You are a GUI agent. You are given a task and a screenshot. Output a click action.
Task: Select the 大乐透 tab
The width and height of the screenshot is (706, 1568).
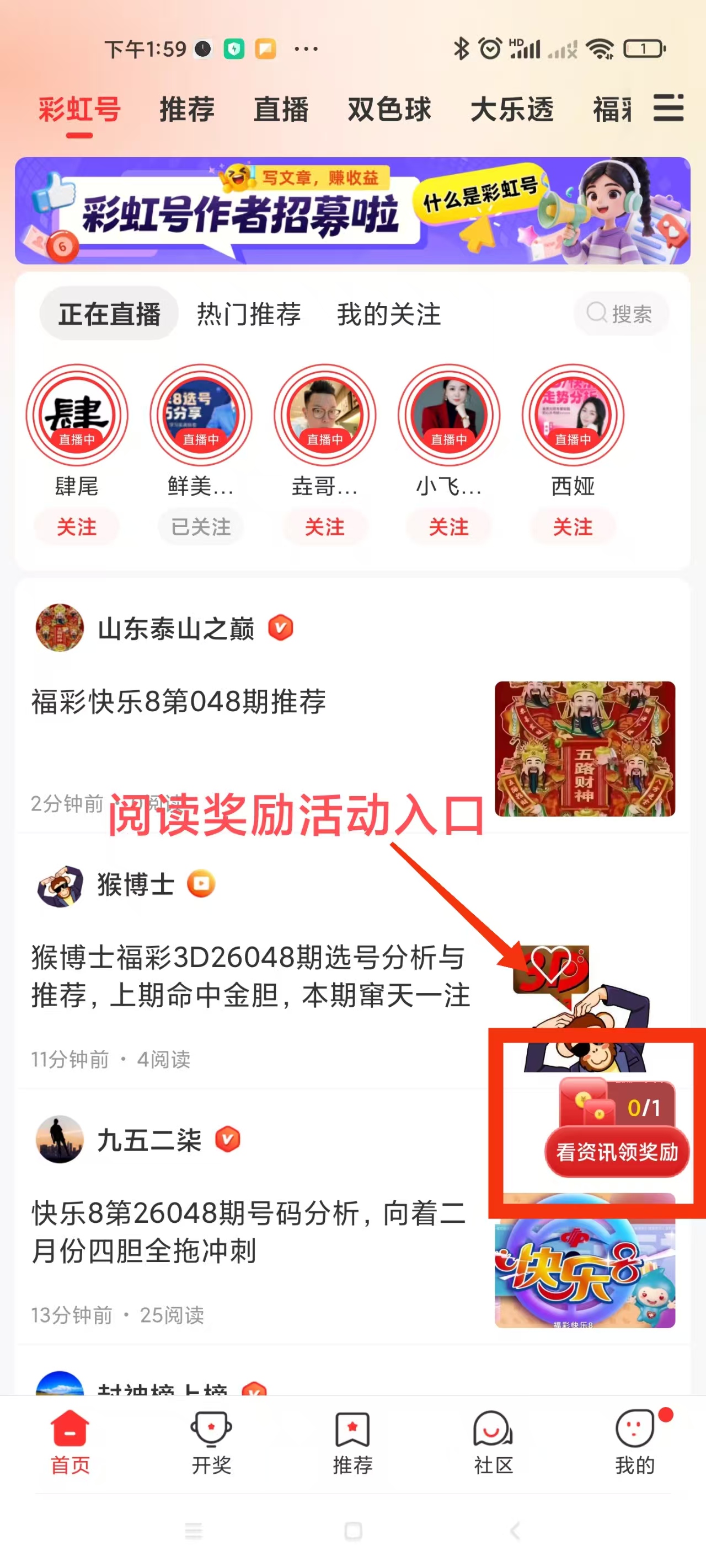coord(512,110)
